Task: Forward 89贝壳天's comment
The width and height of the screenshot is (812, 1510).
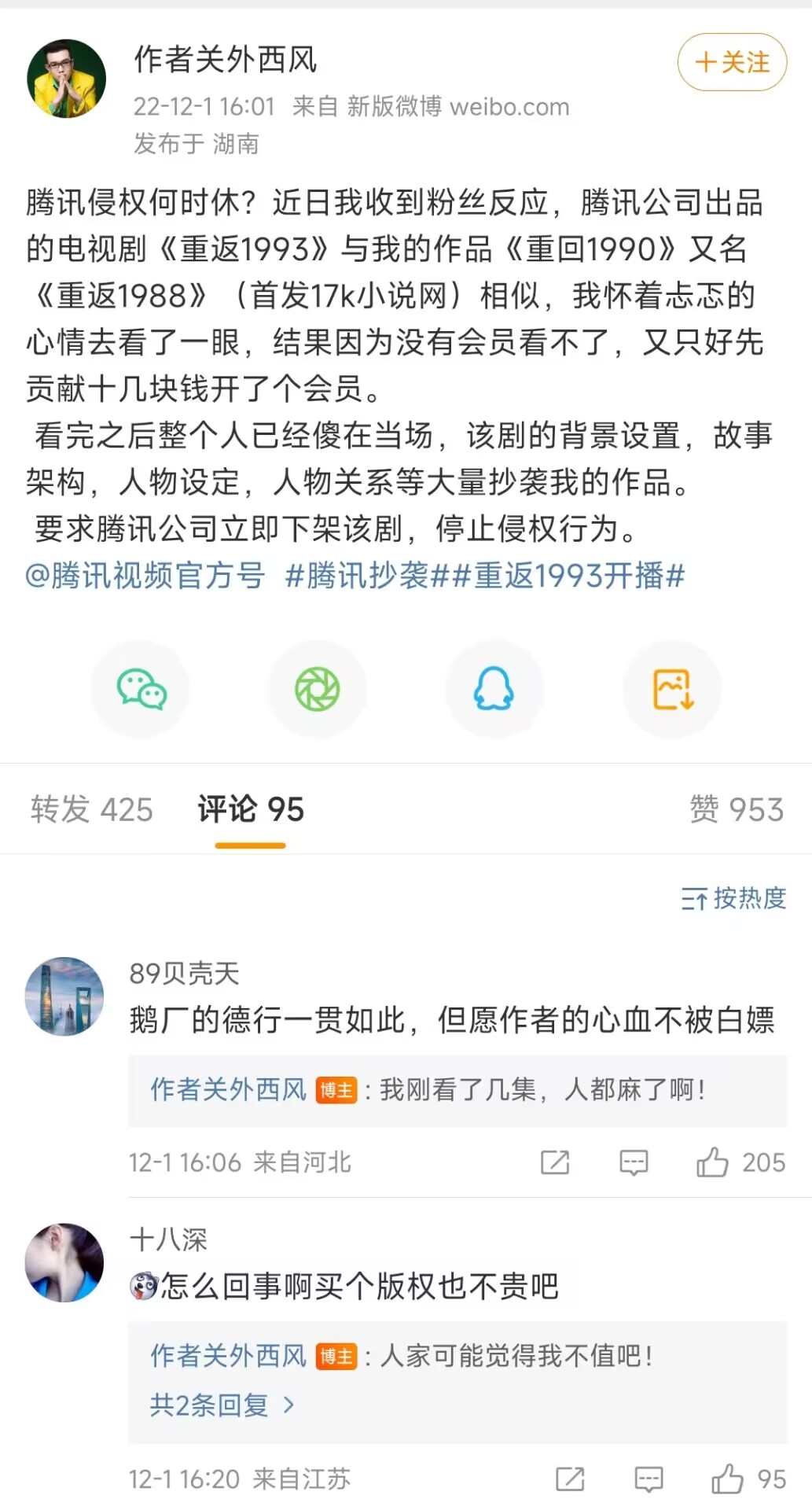Action: click(x=556, y=1162)
